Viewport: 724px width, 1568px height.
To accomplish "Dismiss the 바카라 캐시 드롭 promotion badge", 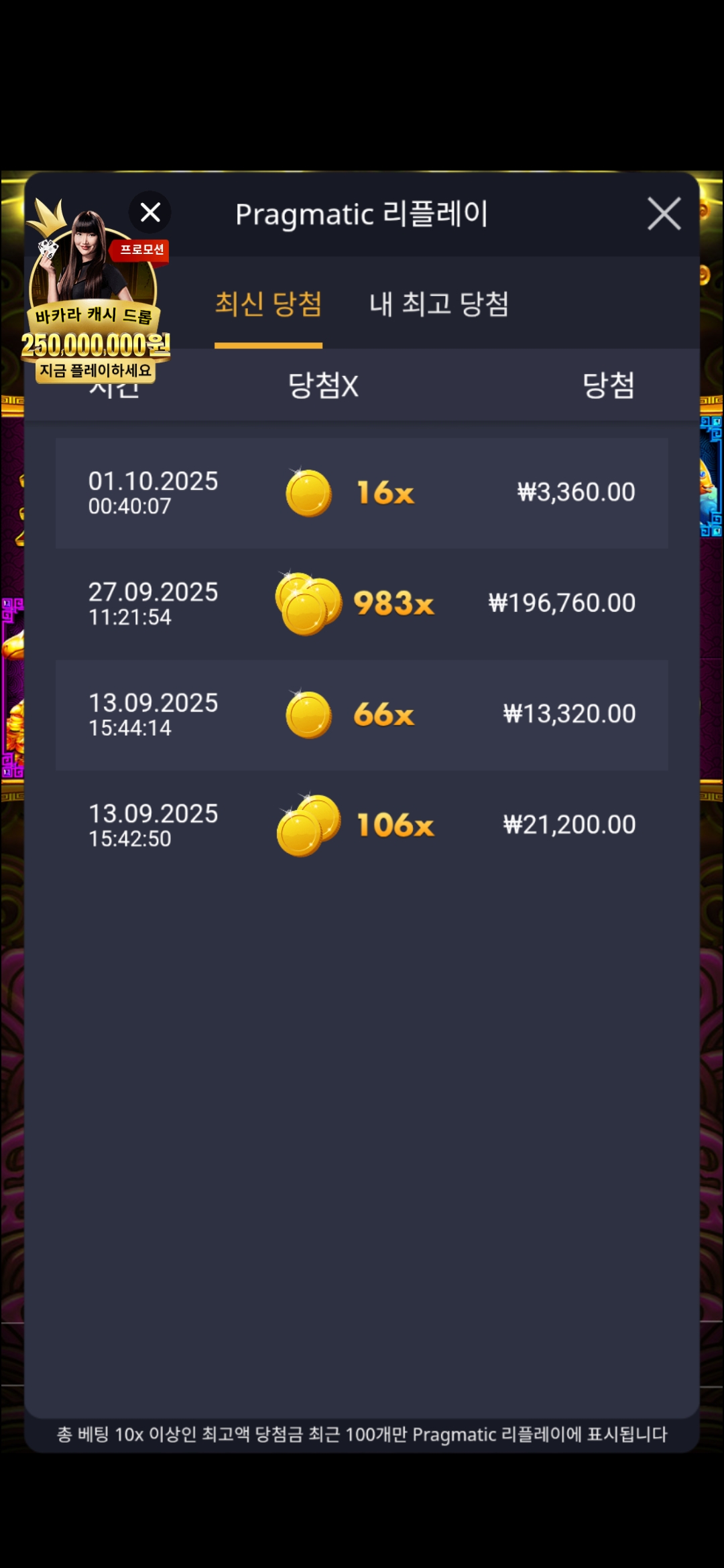I will click(x=150, y=212).
